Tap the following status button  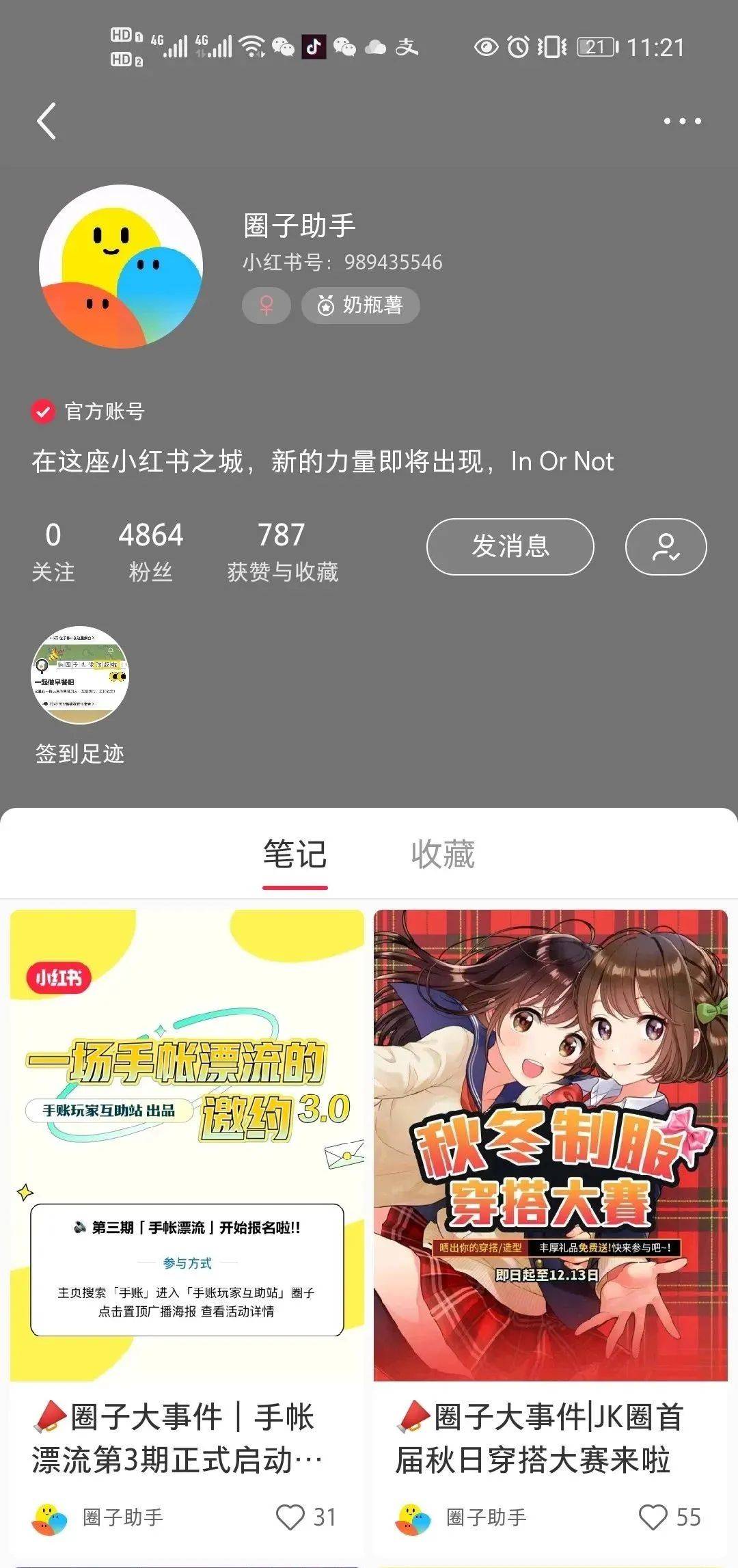coord(666,546)
